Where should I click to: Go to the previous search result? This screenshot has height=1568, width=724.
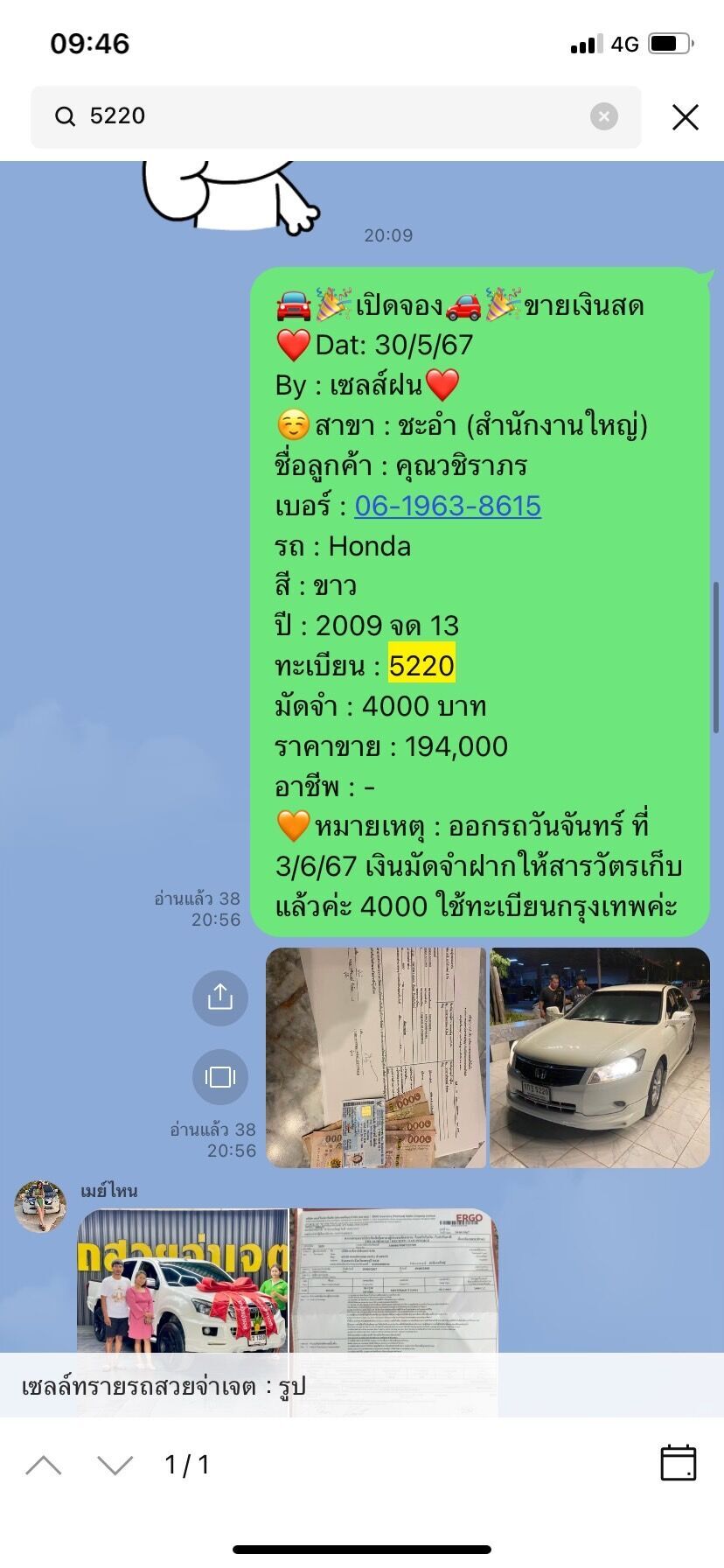pos(44,1465)
